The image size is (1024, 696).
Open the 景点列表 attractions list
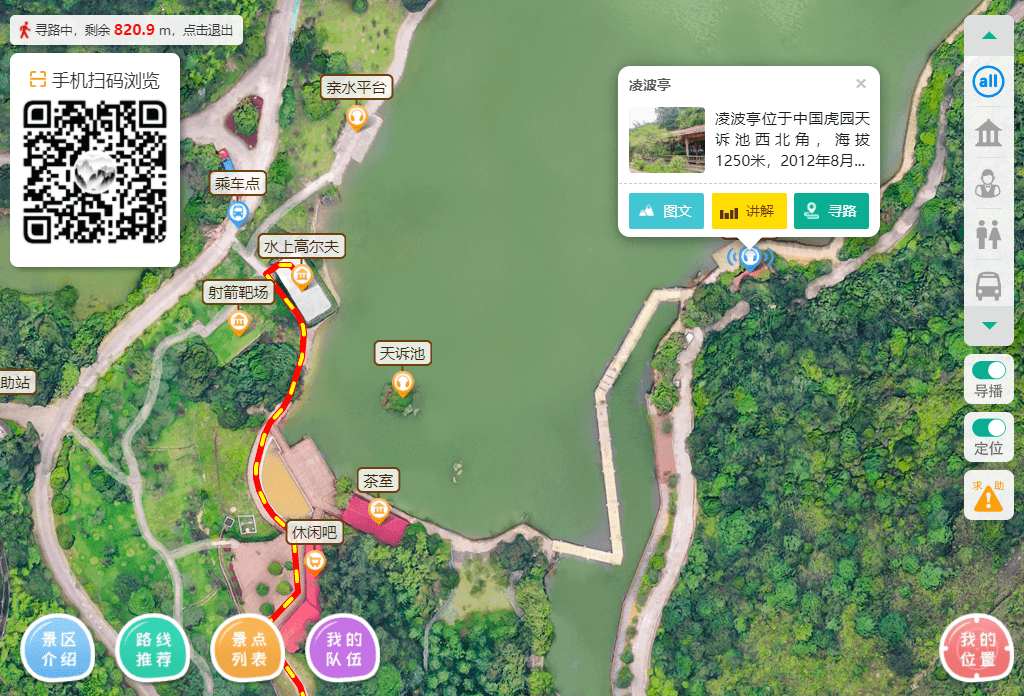(248, 650)
